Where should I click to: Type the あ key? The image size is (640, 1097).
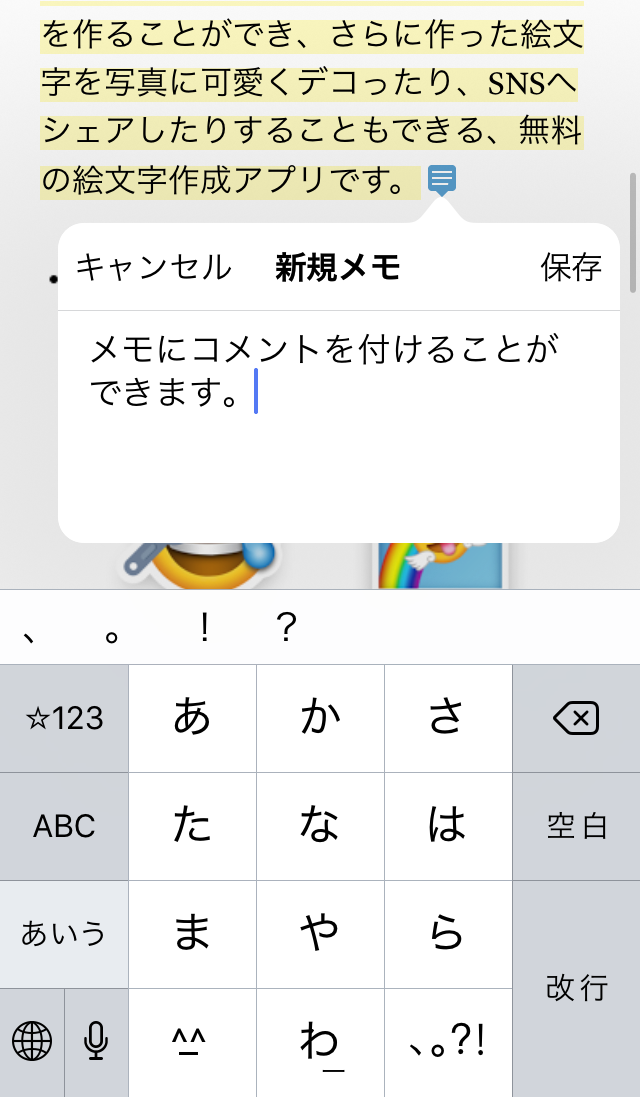pos(192,719)
